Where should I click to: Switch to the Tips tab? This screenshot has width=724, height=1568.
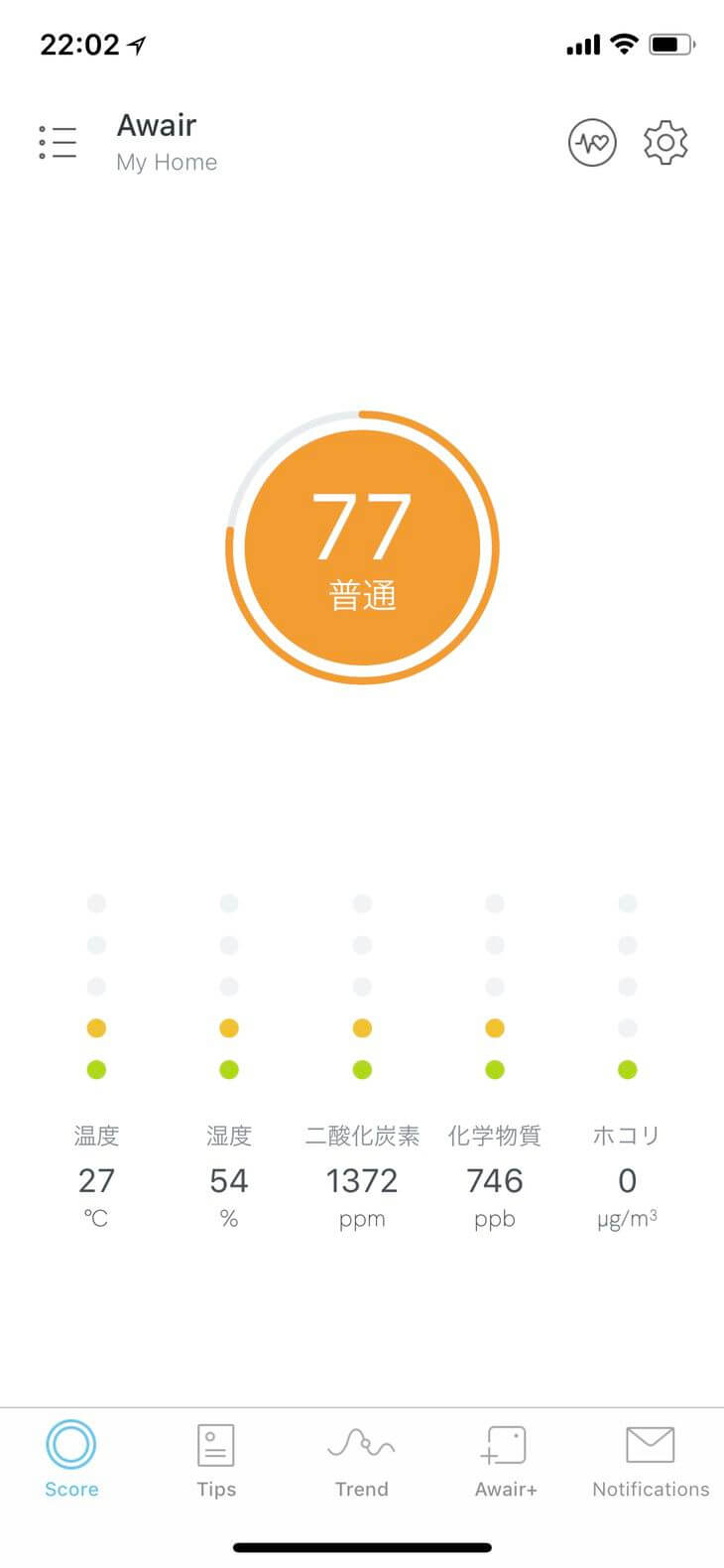click(x=216, y=1459)
